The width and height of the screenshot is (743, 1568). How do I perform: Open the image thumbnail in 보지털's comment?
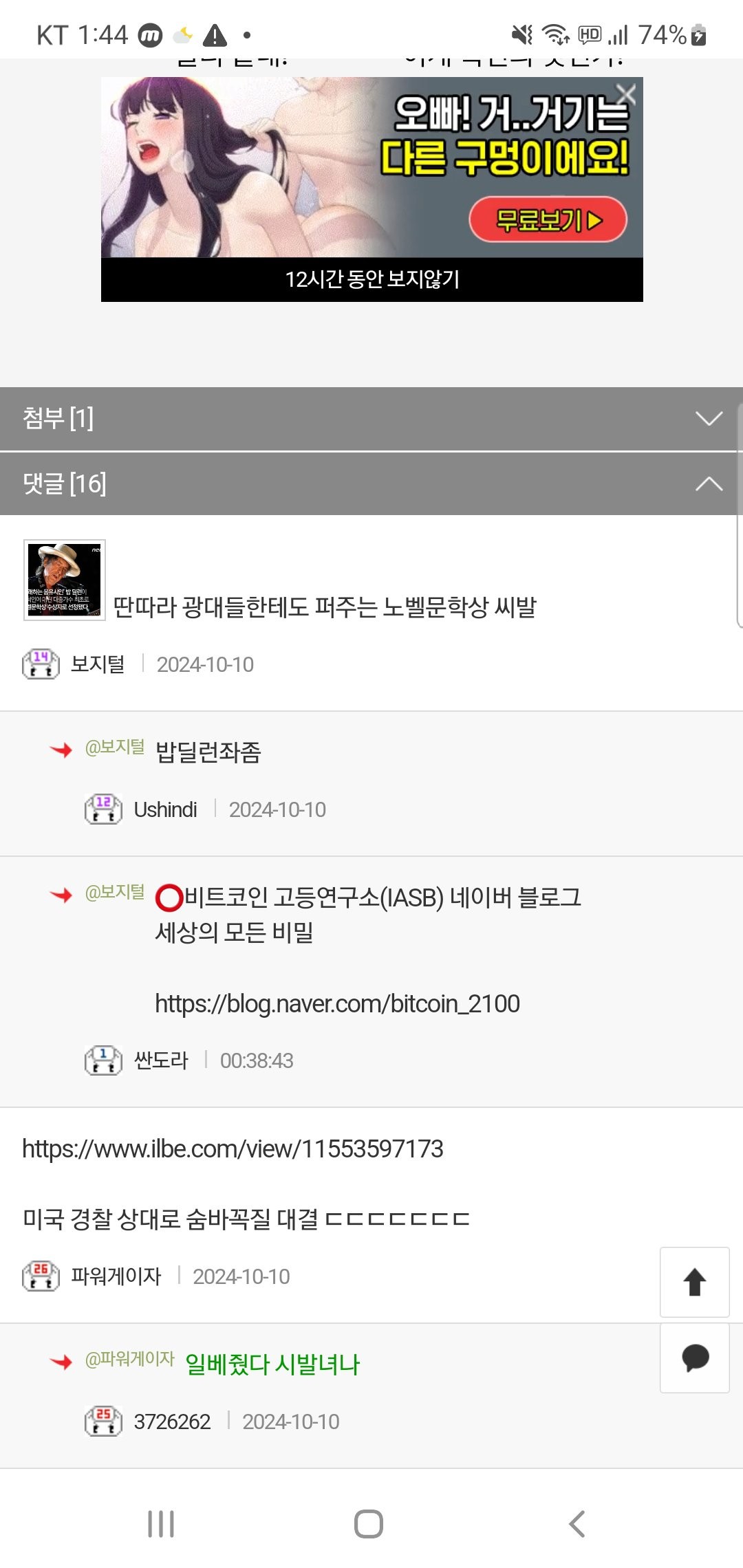click(x=65, y=580)
